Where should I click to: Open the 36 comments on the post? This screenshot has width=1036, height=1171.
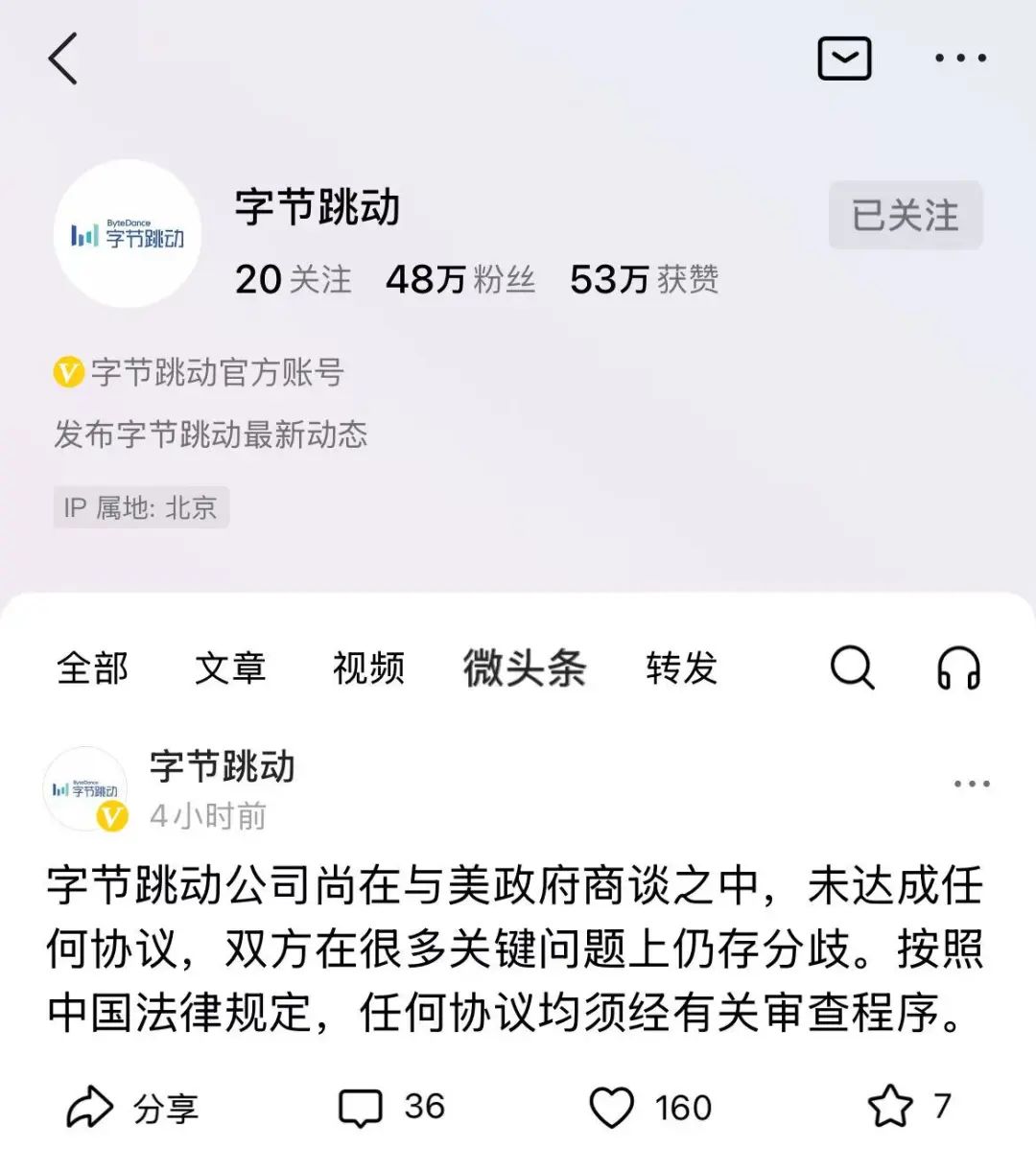click(x=391, y=1107)
